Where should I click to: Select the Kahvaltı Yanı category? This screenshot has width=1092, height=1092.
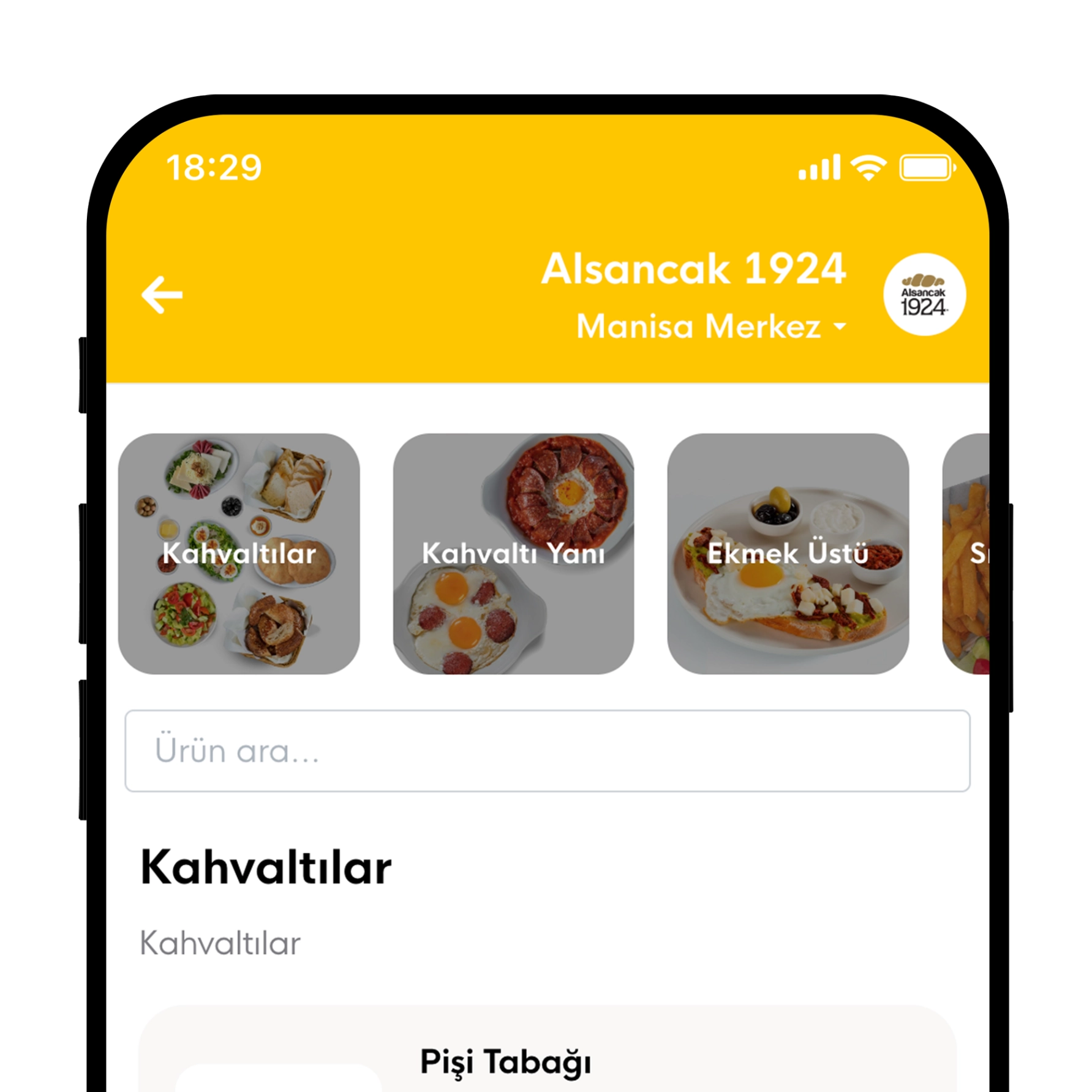point(513,554)
